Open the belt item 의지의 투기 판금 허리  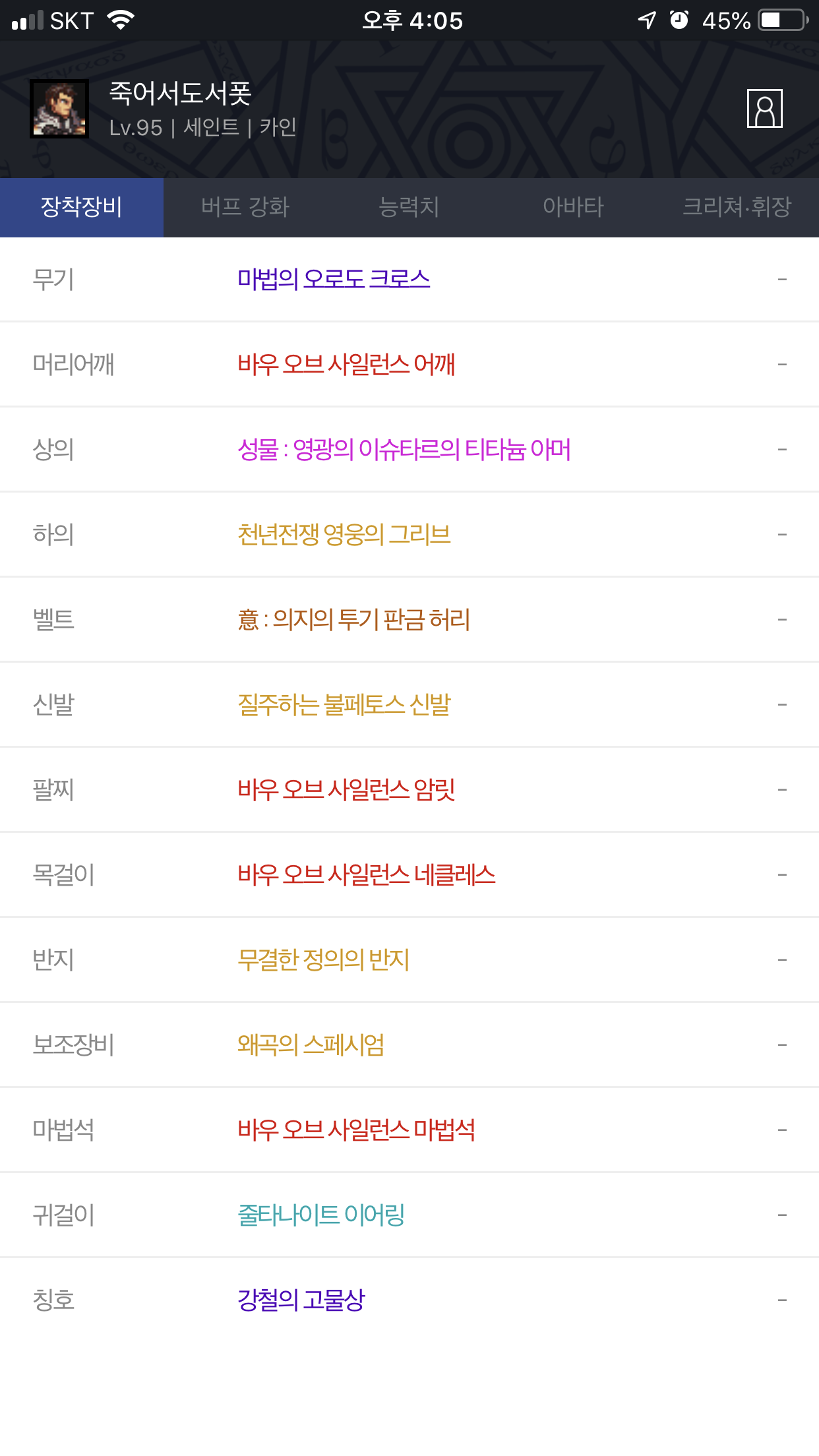pos(409,620)
